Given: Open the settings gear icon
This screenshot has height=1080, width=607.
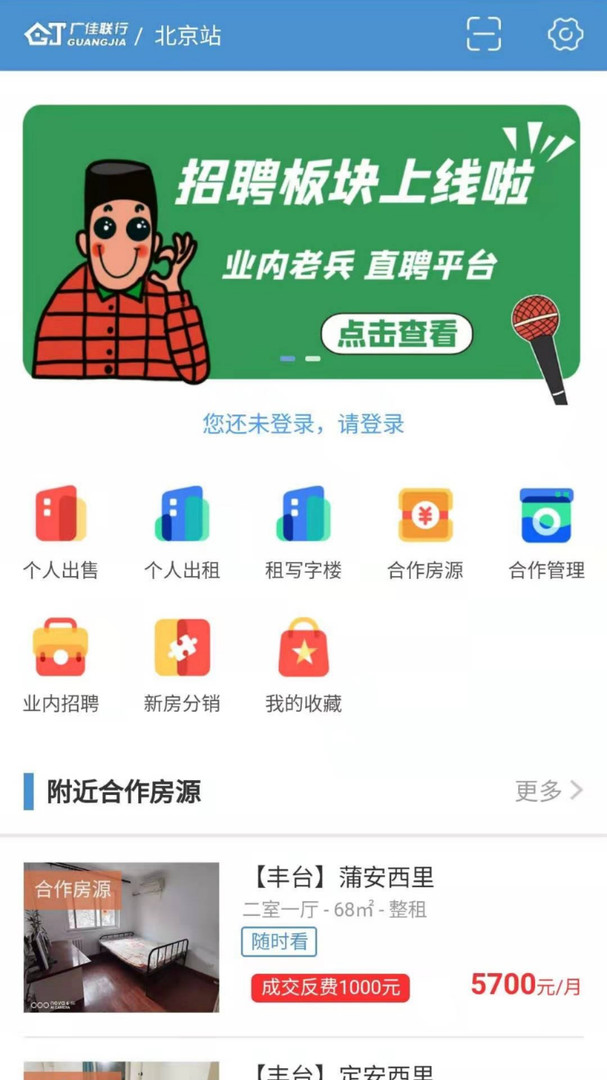Looking at the screenshot, I should coord(565,35).
